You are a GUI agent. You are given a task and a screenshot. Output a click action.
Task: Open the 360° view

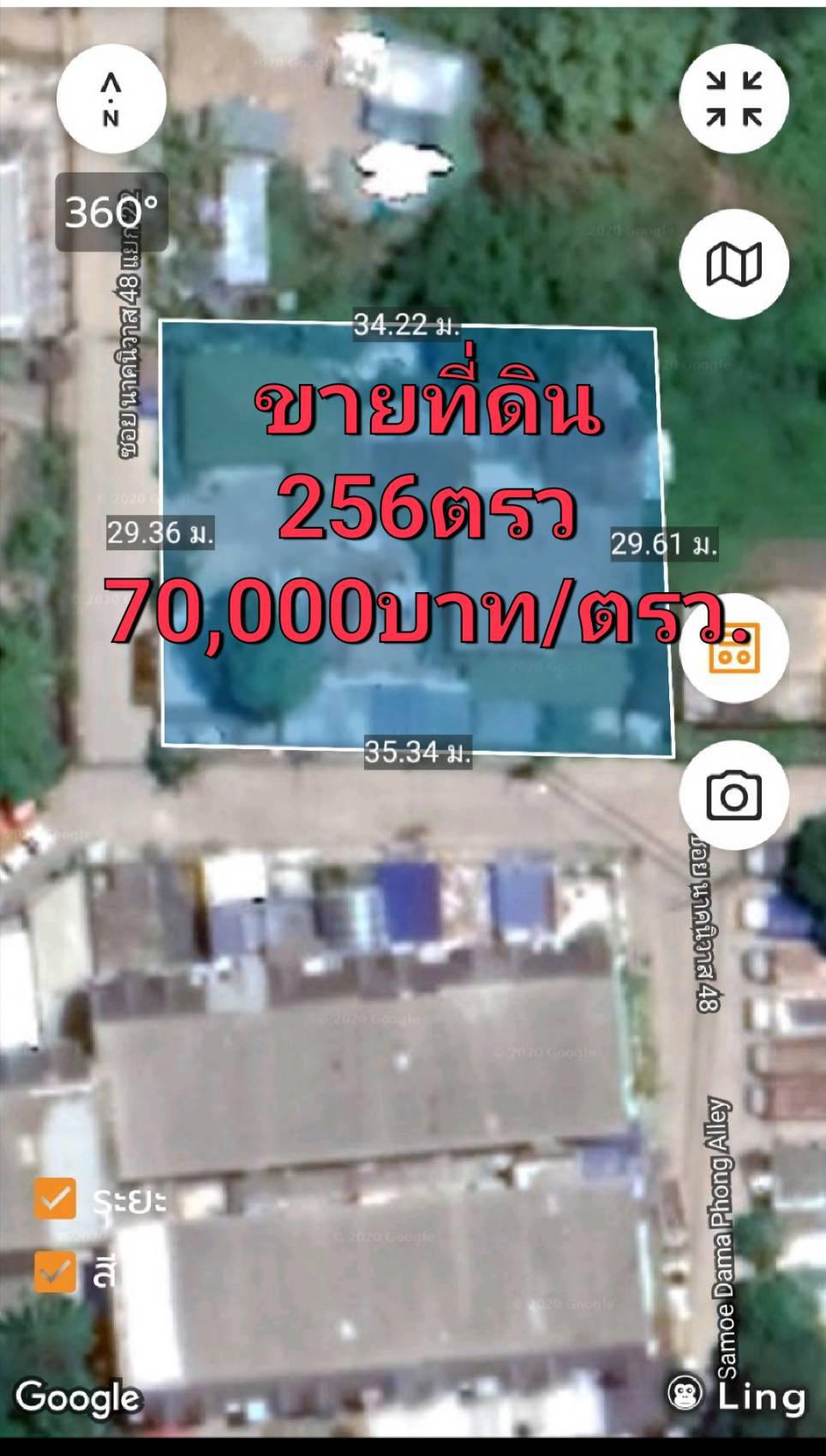(111, 212)
